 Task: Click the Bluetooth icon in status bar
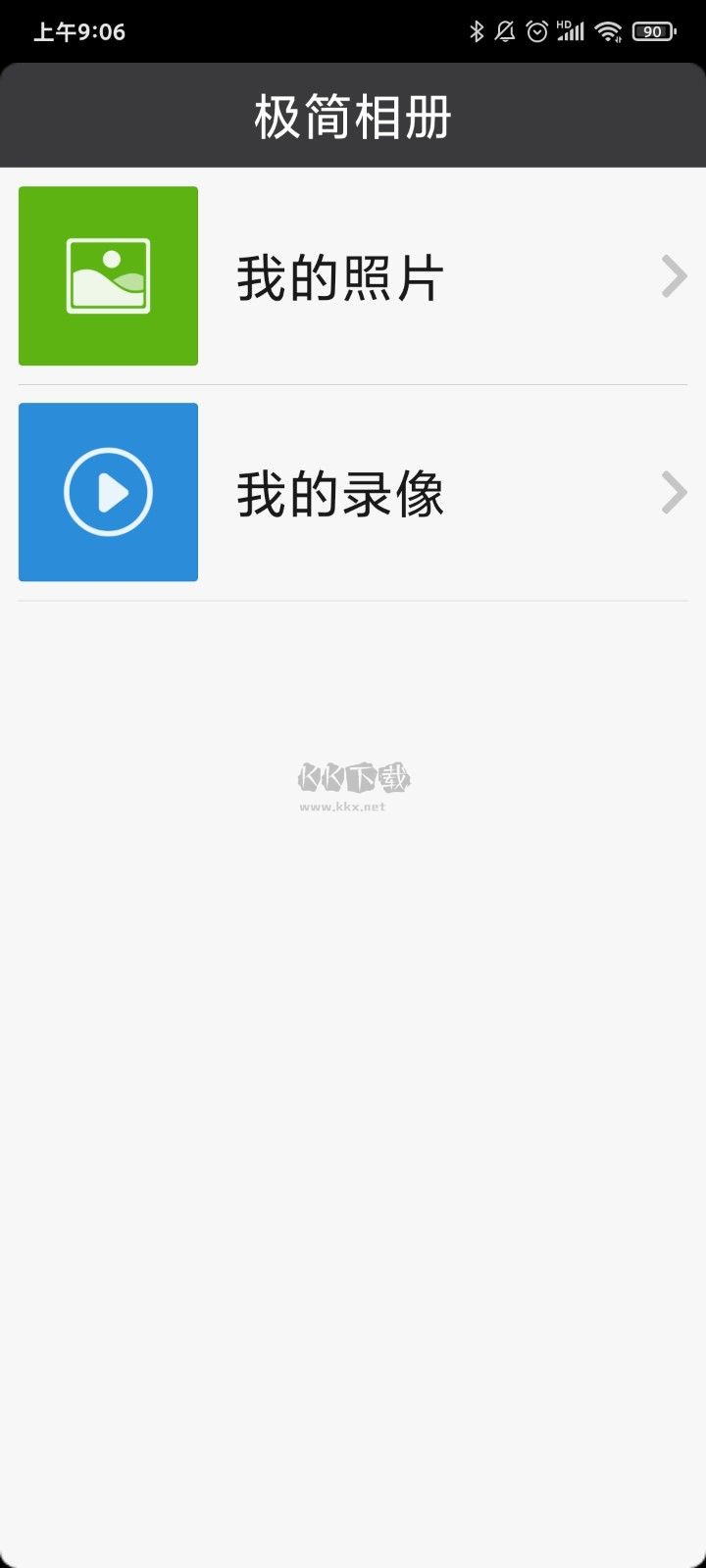478,31
